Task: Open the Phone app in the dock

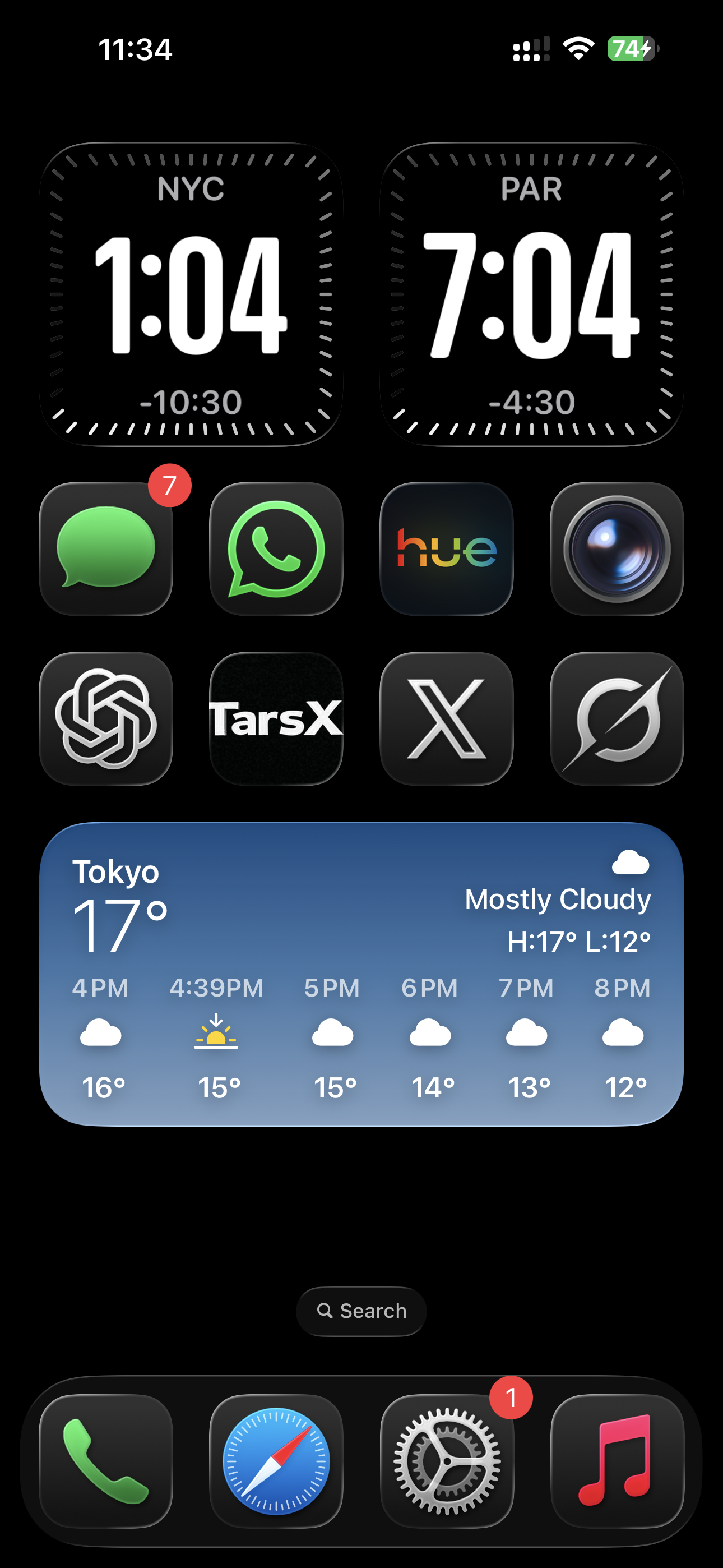Action: [x=106, y=1461]
